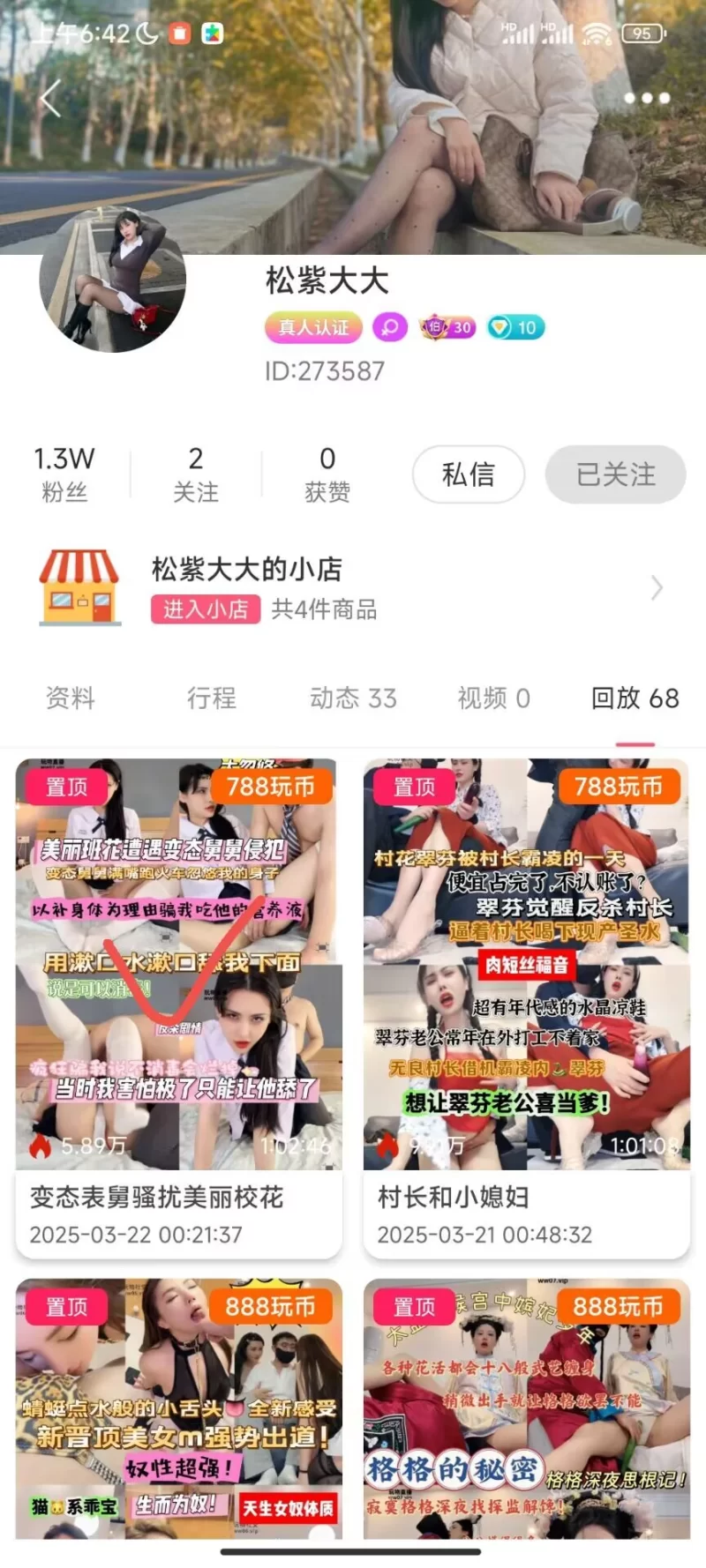View the 2 关注 following list
706x1568 pixels.
[x=195, y=474]
